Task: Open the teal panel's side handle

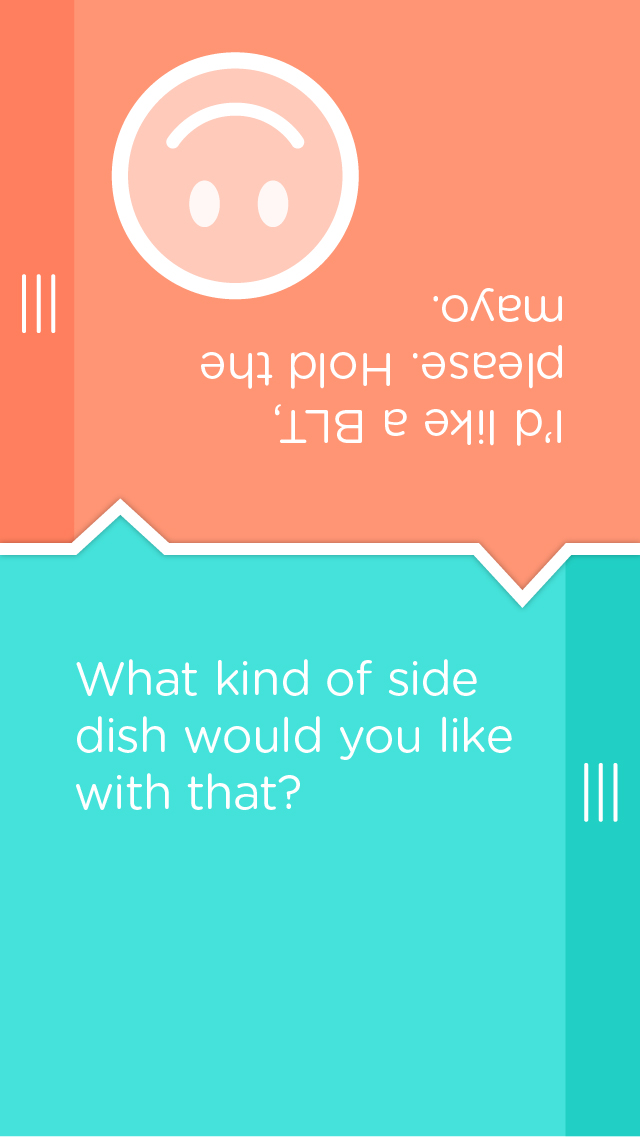Action: click(x=601, y=792)
